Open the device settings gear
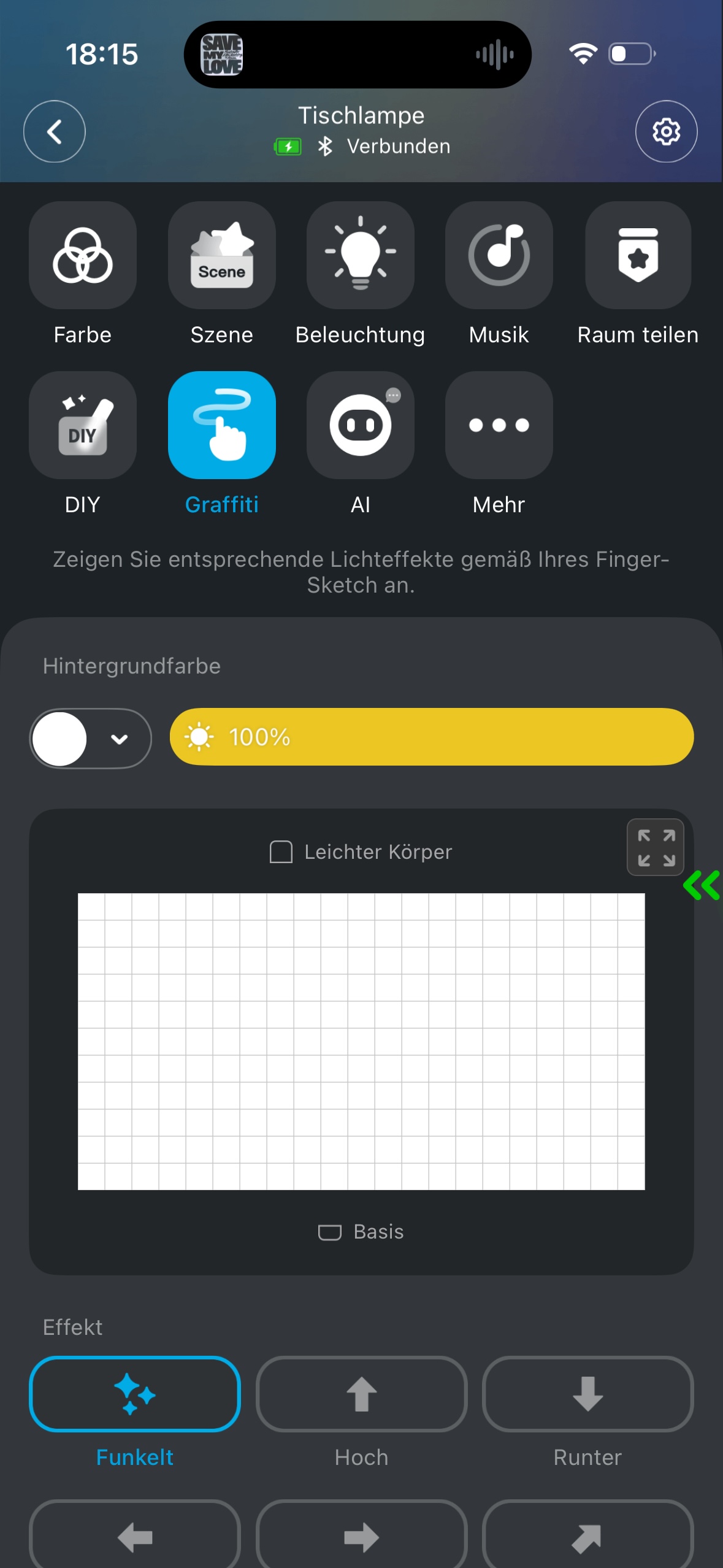Image resolution: width=723 pixels, height=1568 pixels. click(x=666, y=131)
